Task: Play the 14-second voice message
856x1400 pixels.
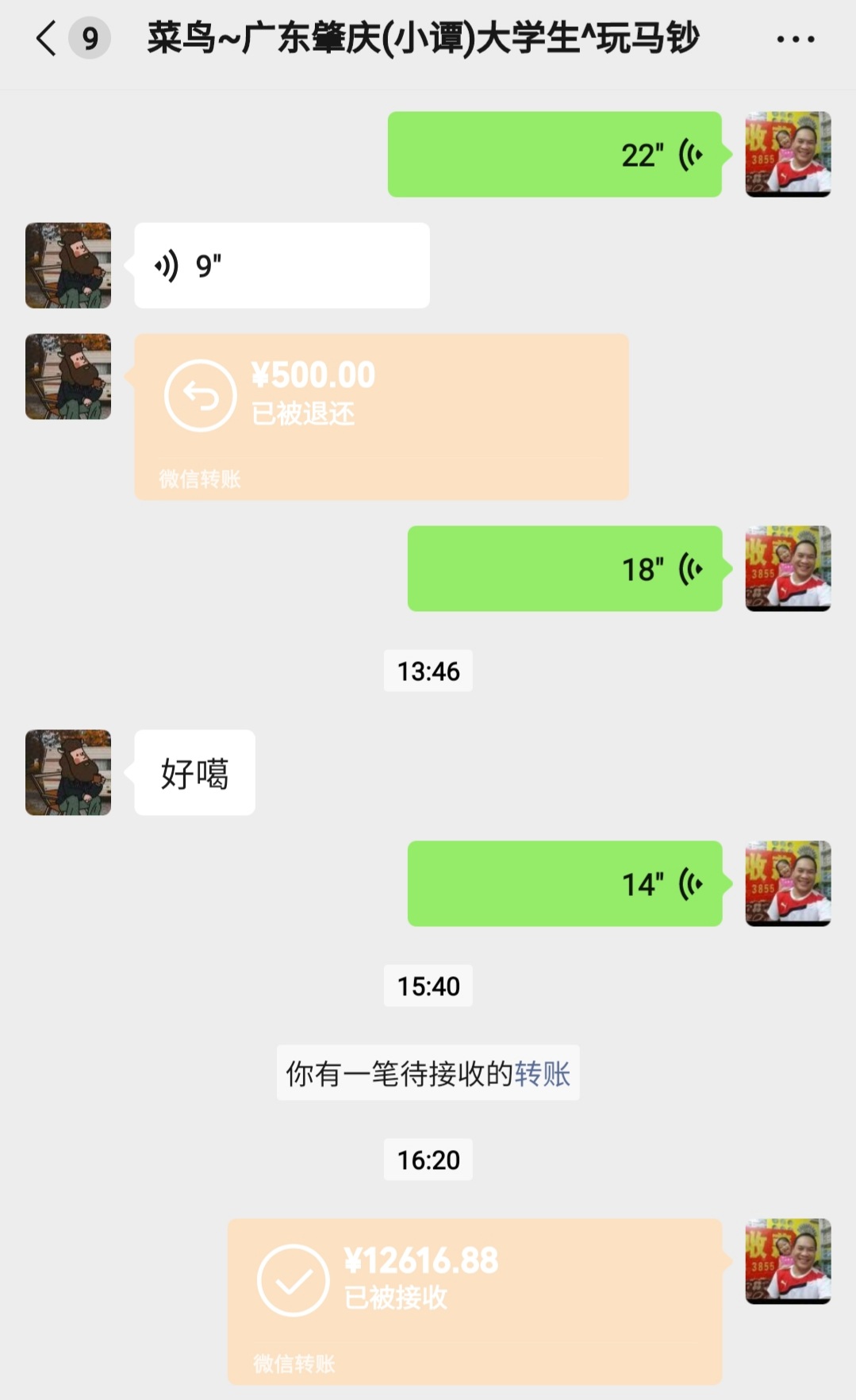Action: coord(564,884)
